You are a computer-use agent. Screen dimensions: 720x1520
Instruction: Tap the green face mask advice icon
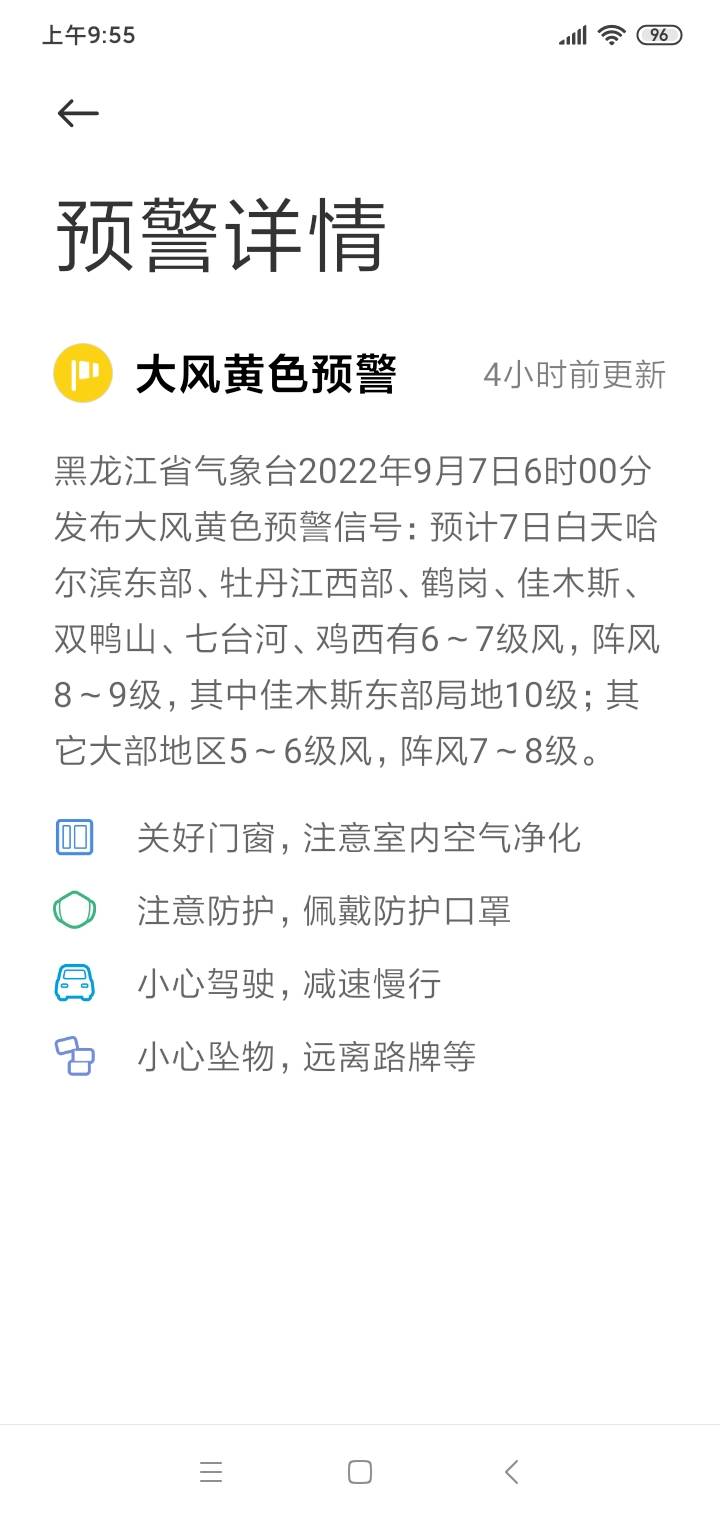73,910
